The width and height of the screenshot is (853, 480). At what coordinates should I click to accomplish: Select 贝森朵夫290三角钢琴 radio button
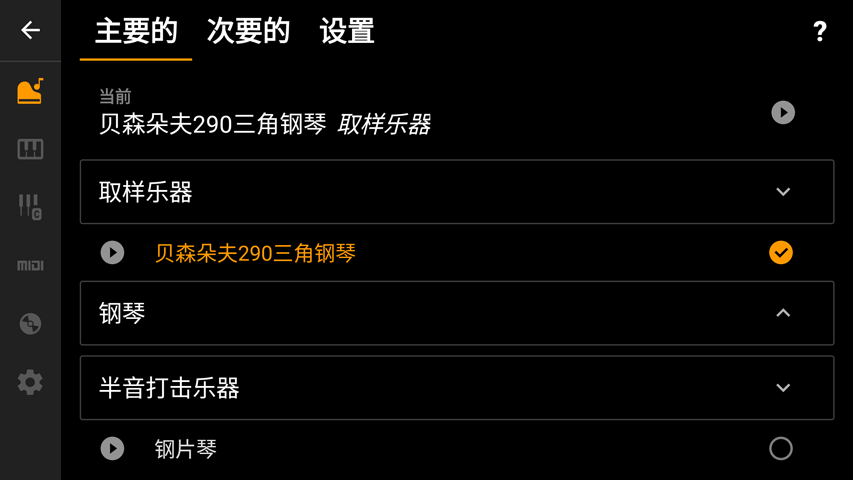click(781, 253)
